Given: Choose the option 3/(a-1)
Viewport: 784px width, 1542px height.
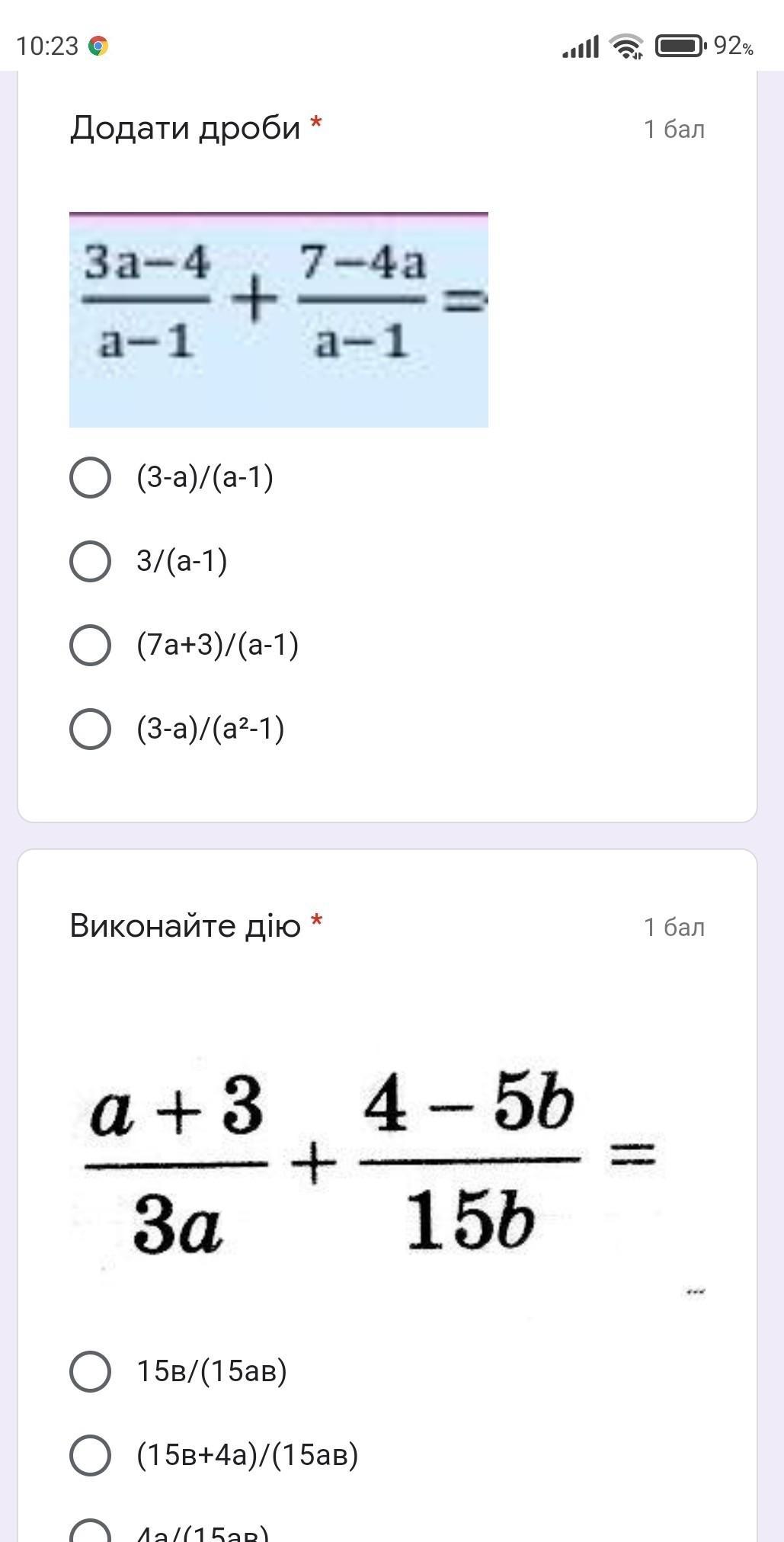Looking at the screenshot, I should 90,562.
